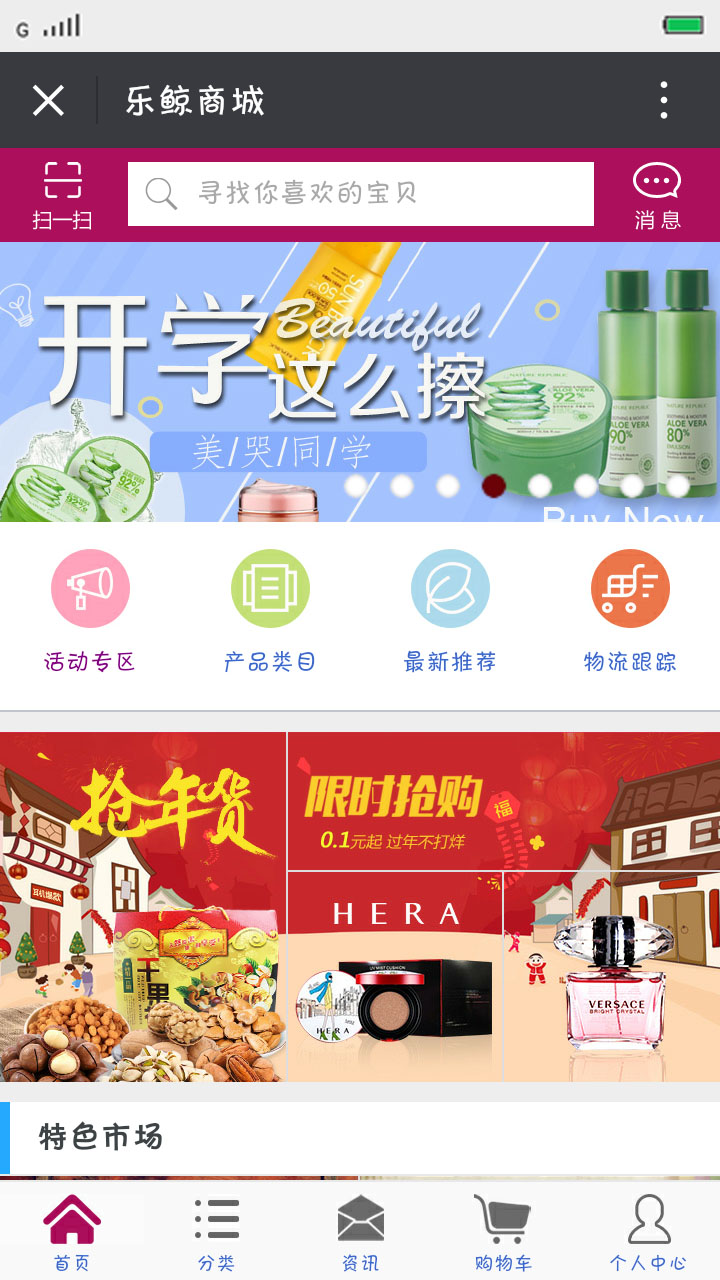View the Versace perfume tile
Screen dimensions: 720x1280
(611, 976)
